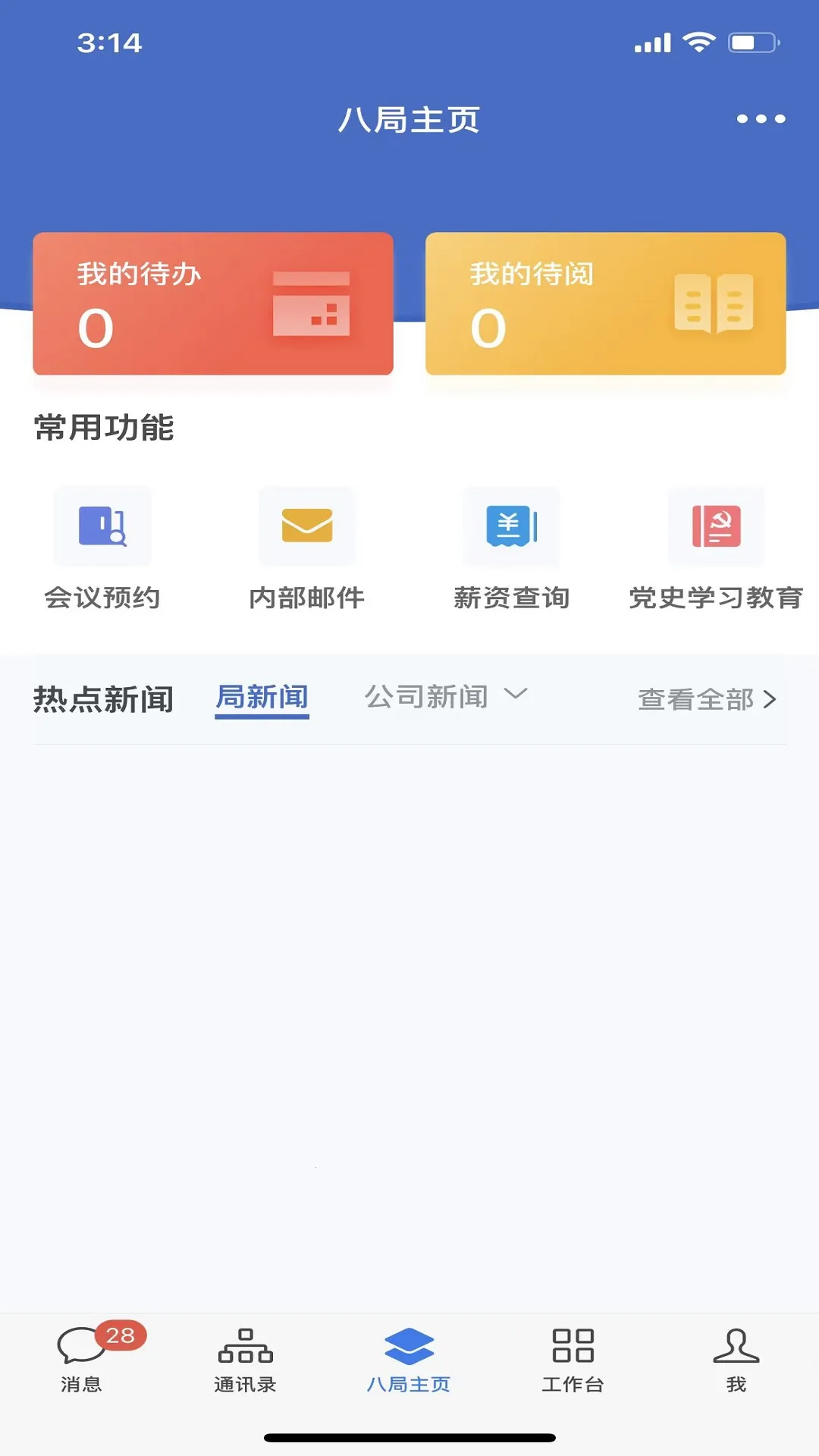Open the 内部邮件 internal mail icon

click(x=307, y=526)
